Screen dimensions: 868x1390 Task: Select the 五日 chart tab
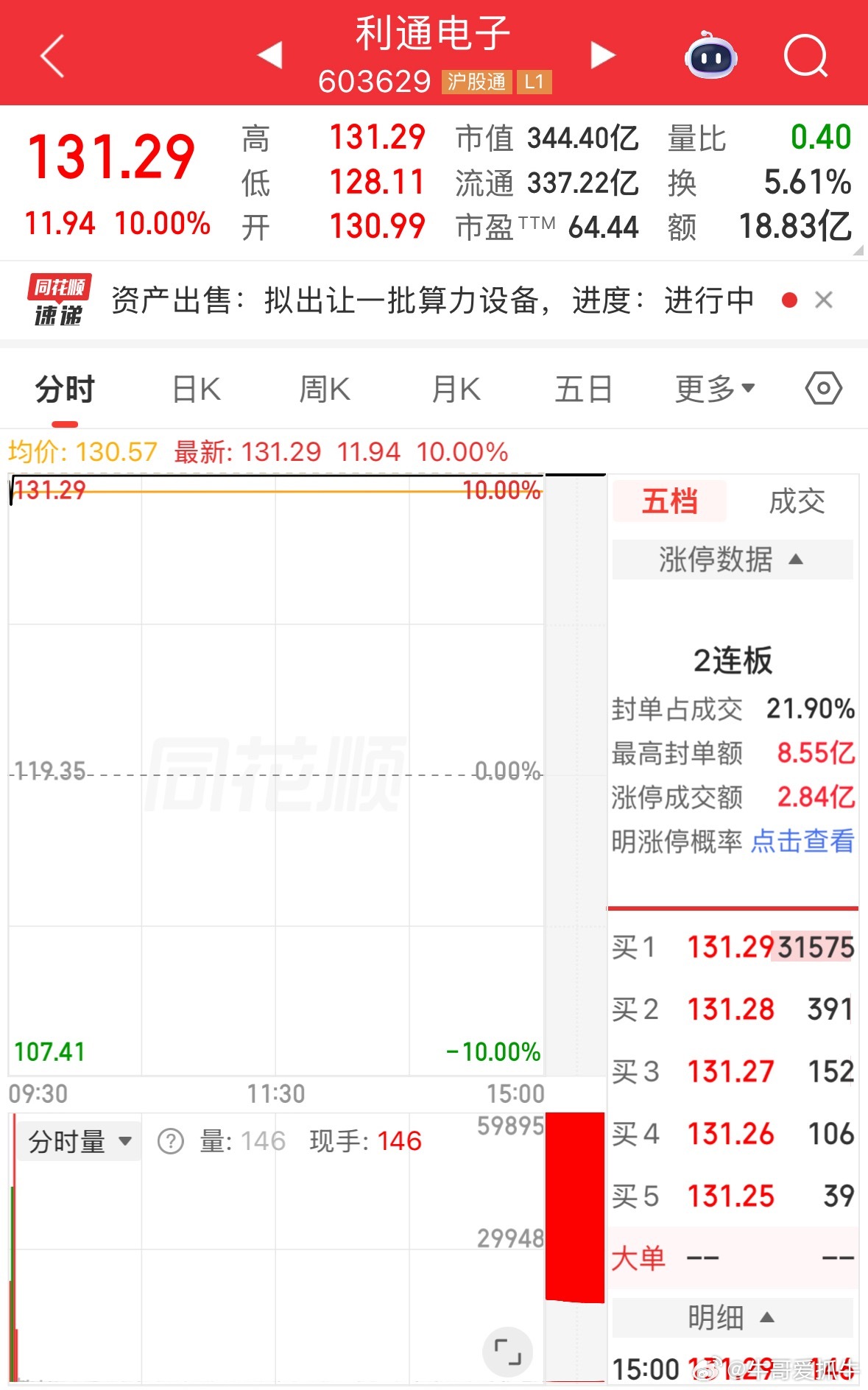tap(582, 388)
